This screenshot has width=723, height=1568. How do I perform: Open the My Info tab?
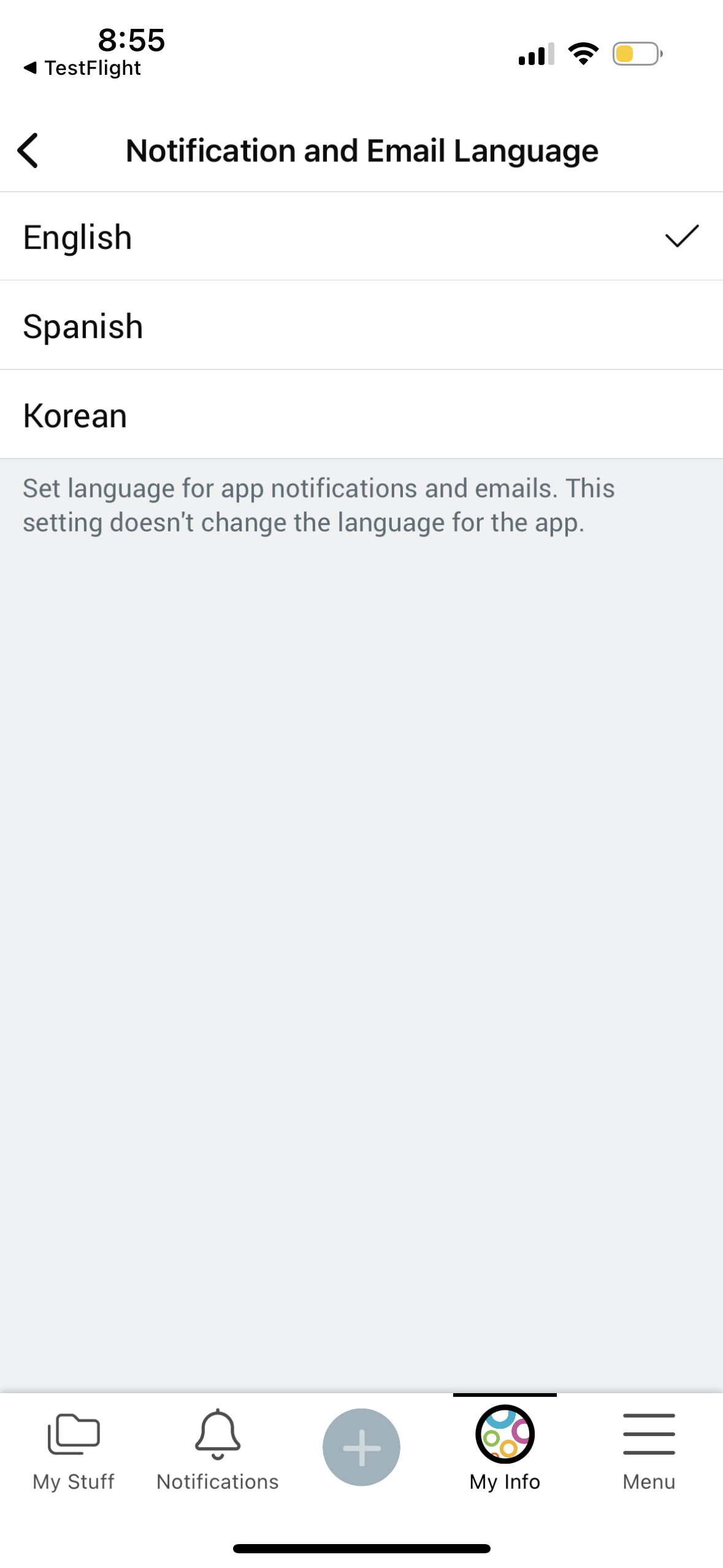pos(505,1451)
